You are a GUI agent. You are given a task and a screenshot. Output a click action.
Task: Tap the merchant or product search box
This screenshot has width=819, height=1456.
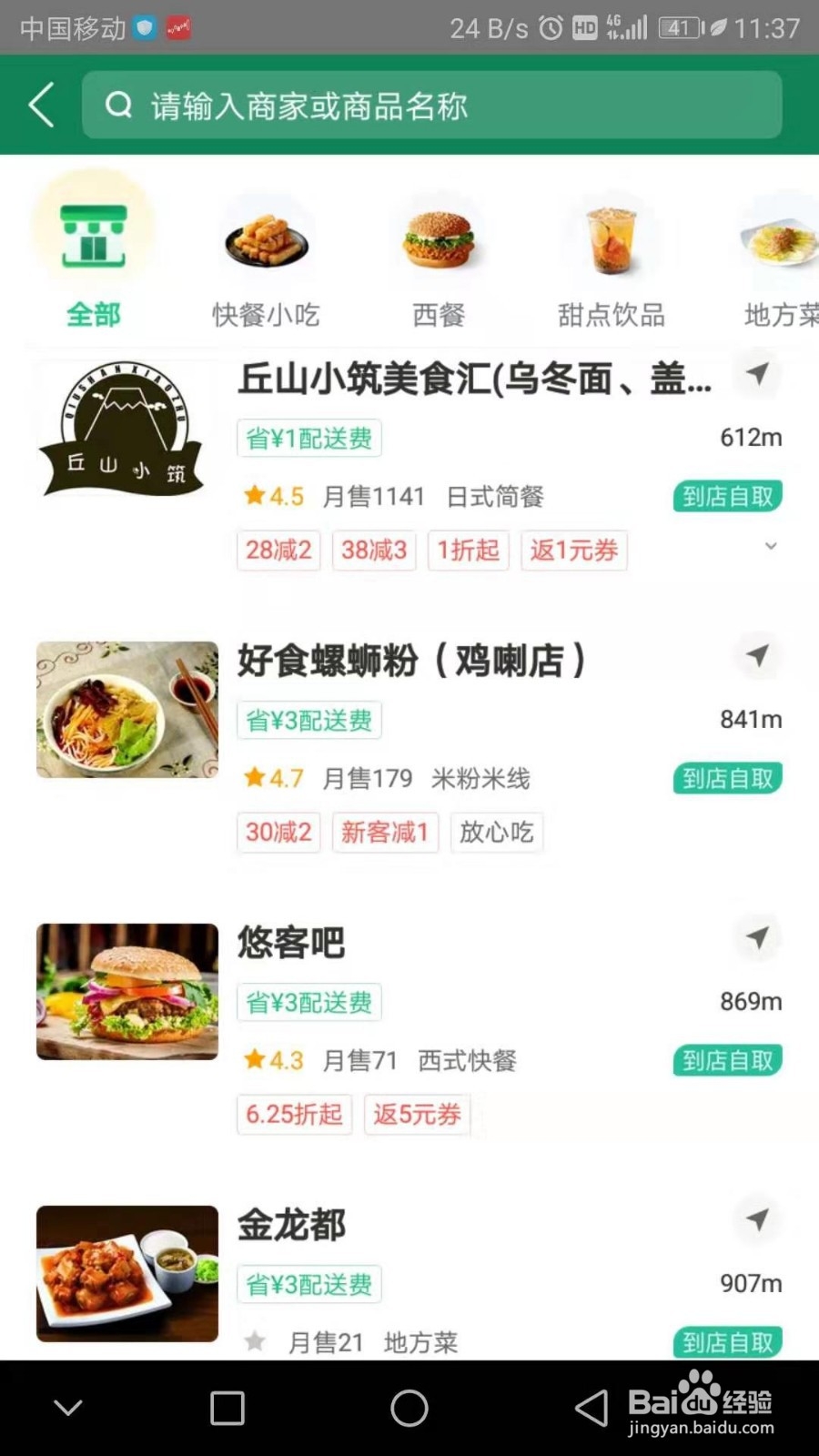(x=432, y=106)
